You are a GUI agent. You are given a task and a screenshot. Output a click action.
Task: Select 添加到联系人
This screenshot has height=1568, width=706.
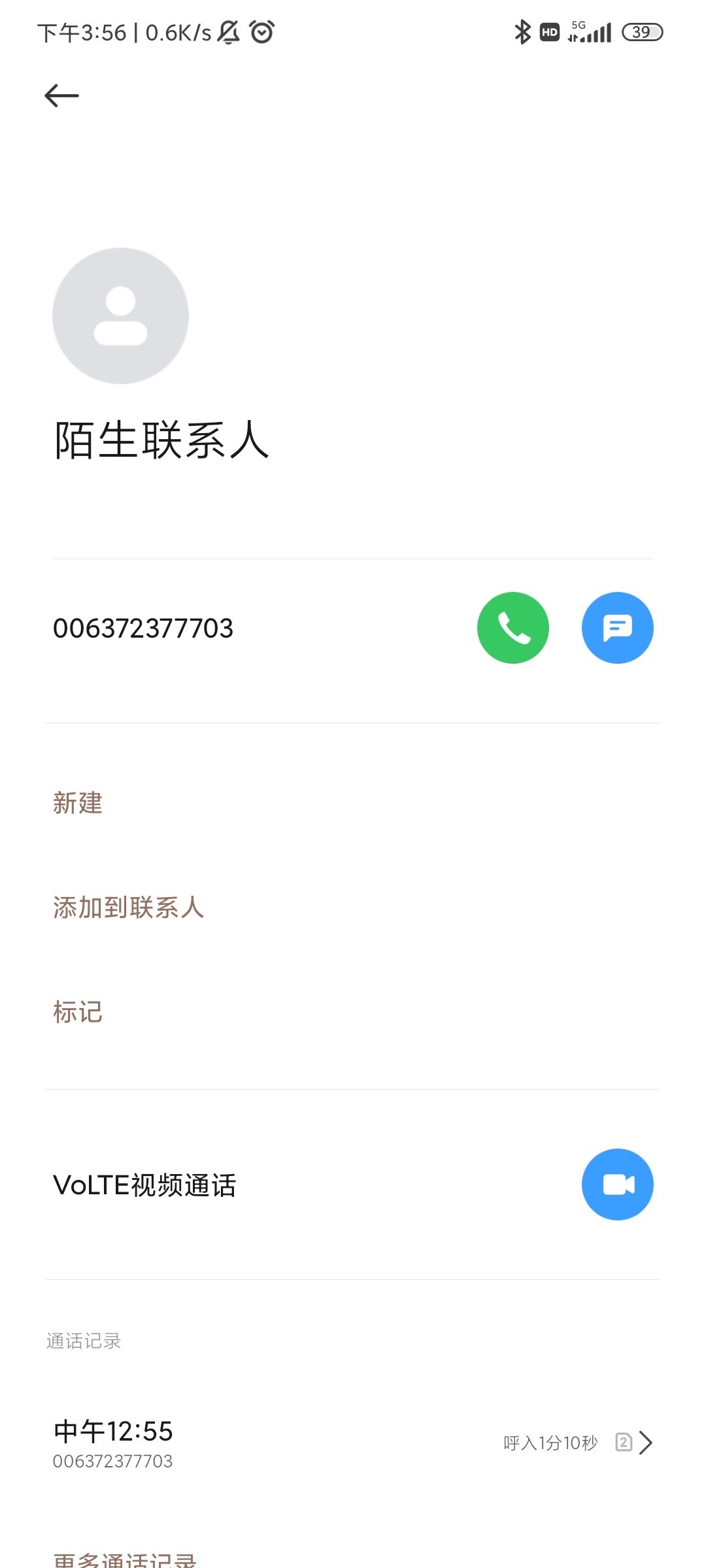[129, 907]
